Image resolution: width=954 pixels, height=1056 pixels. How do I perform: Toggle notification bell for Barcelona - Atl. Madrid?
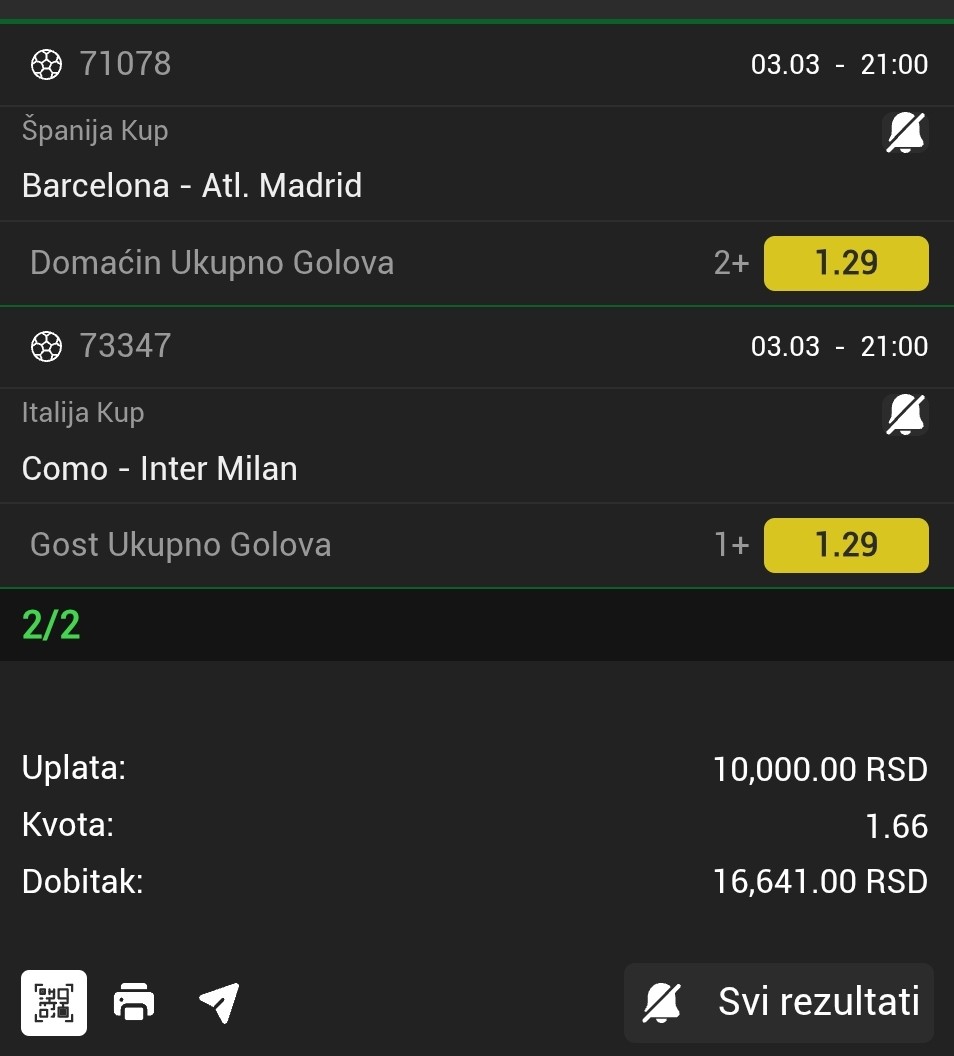point(906,133)
